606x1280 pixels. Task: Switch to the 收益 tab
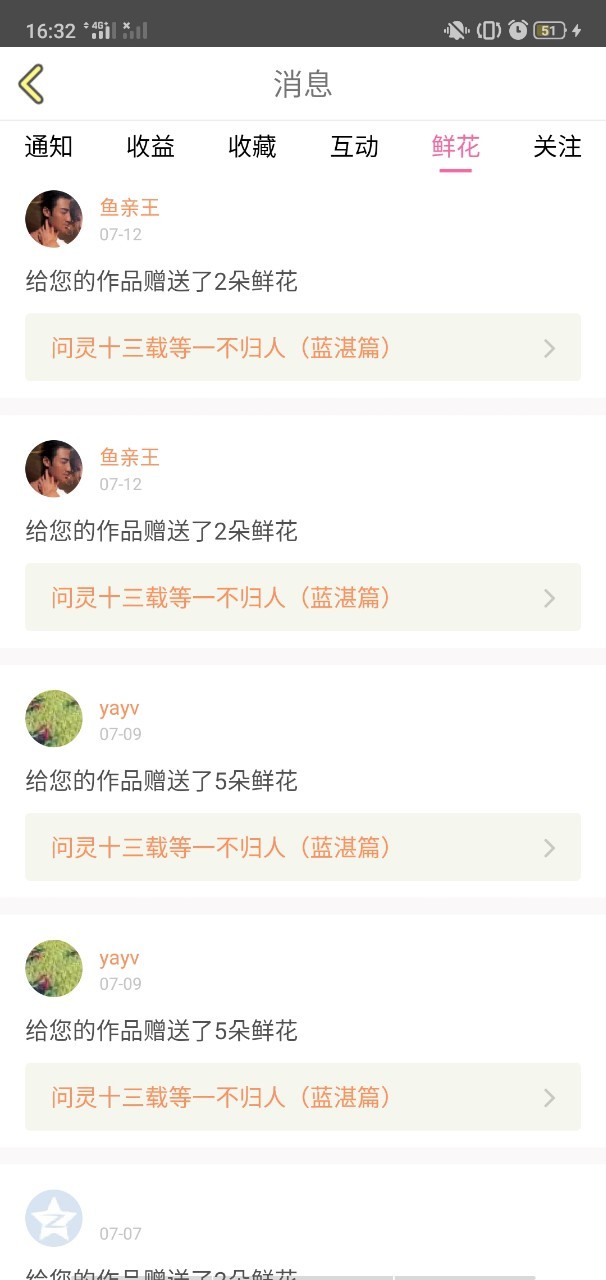[x=151, y=147]
